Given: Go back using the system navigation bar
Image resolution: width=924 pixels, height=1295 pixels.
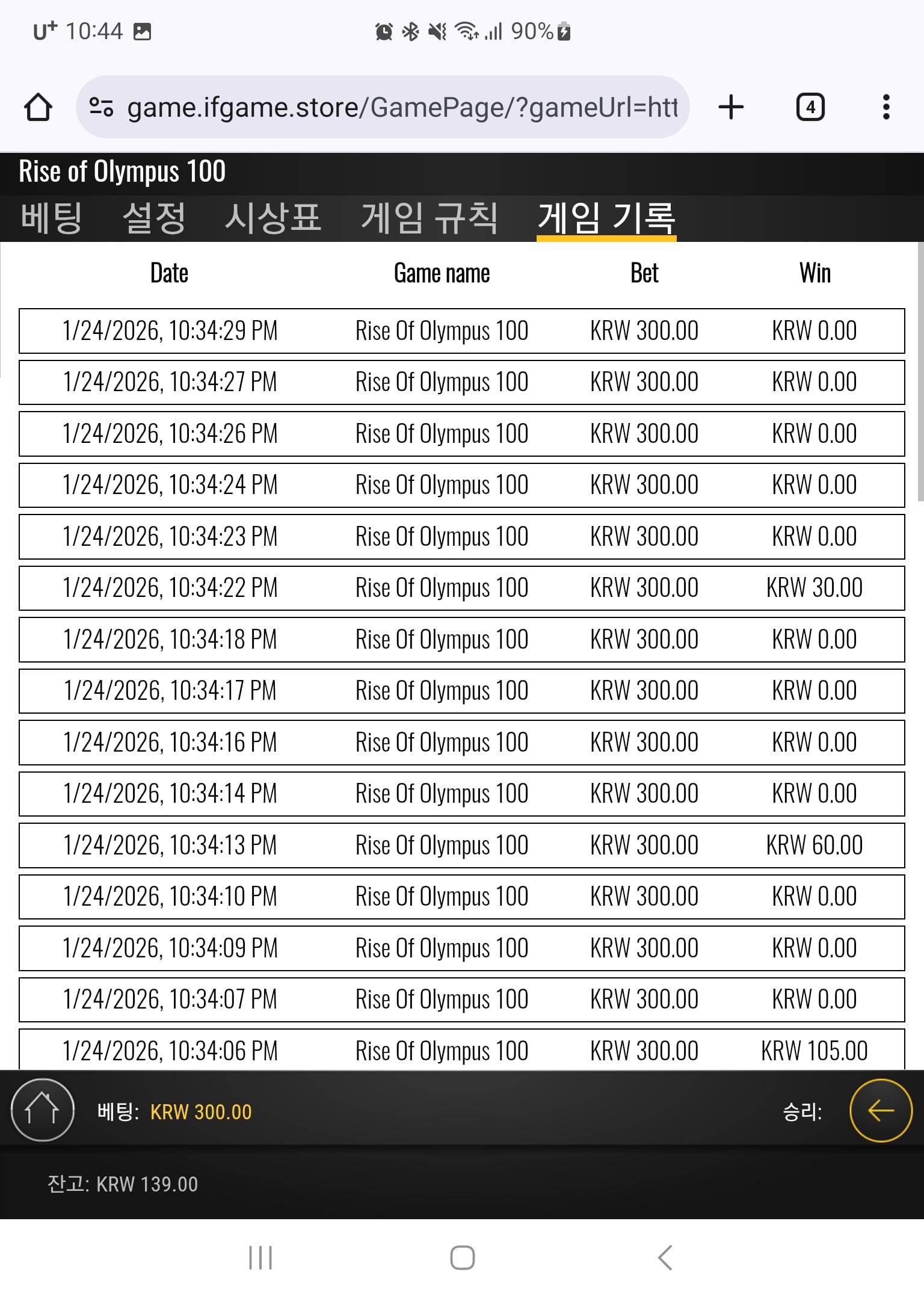Looking at the screenshot, I should pos(665,1257).
